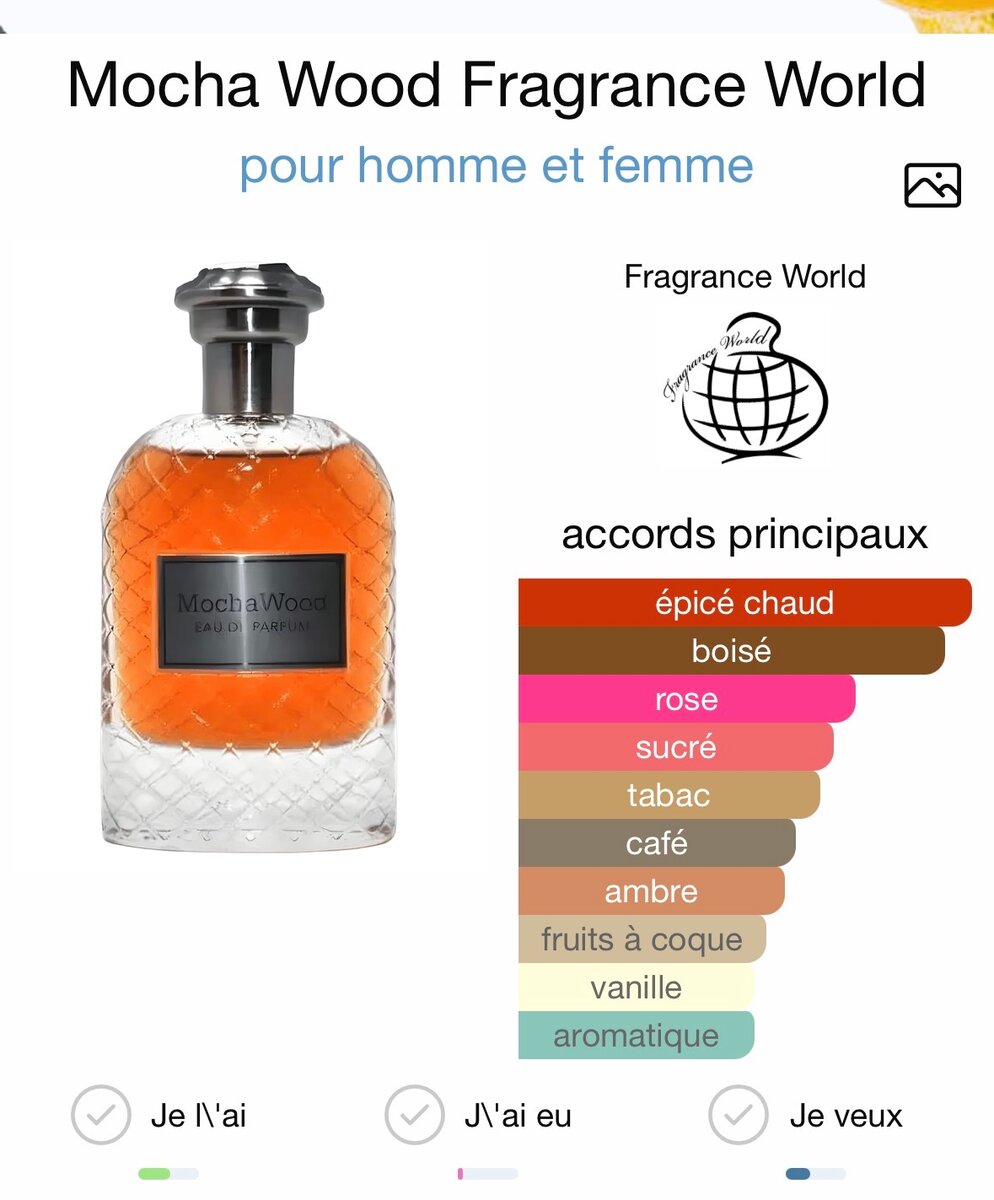Open the photo gallery icon
Image resolution: width=994 pixels, height=1200 pixels.
(x=932, y=186)
